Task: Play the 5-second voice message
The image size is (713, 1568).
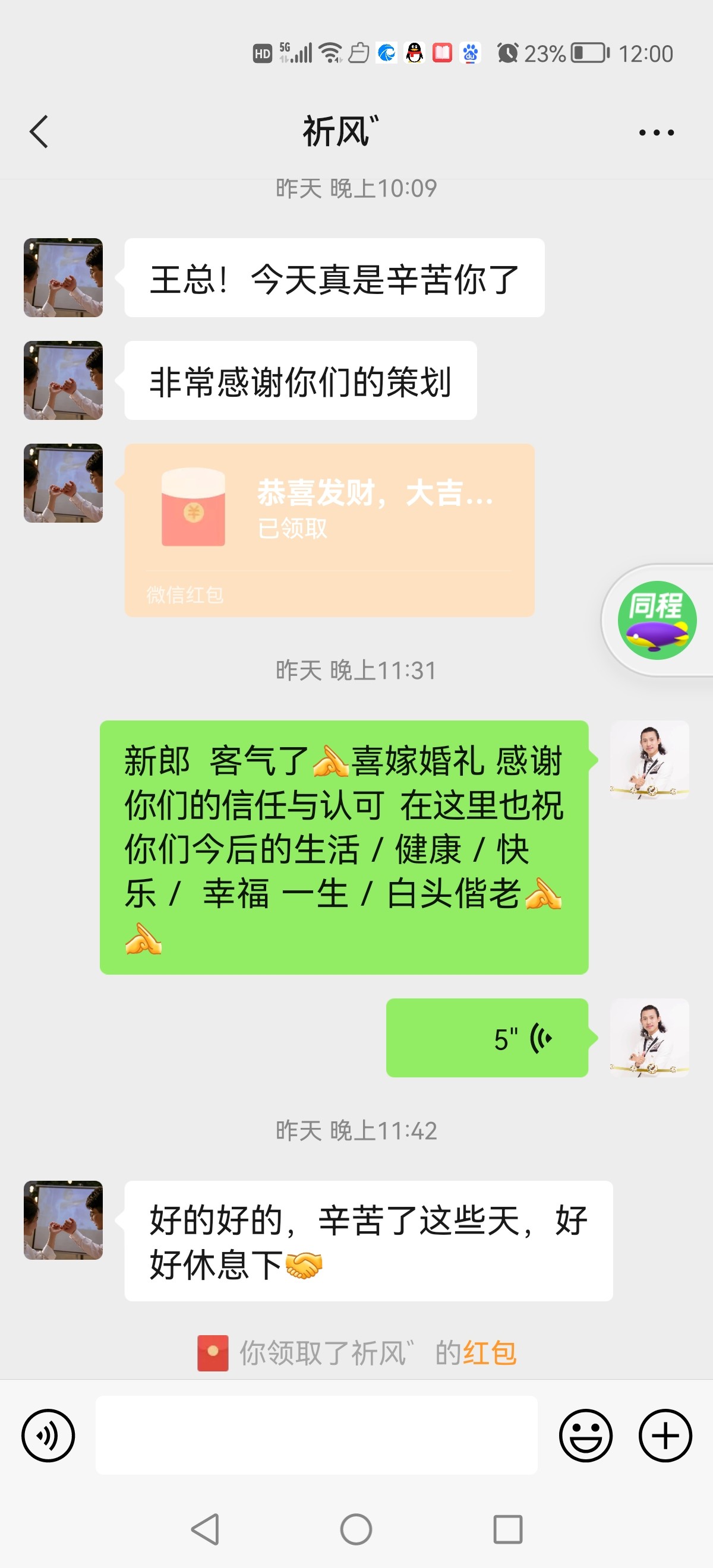Action: [x=487, y=1038]
